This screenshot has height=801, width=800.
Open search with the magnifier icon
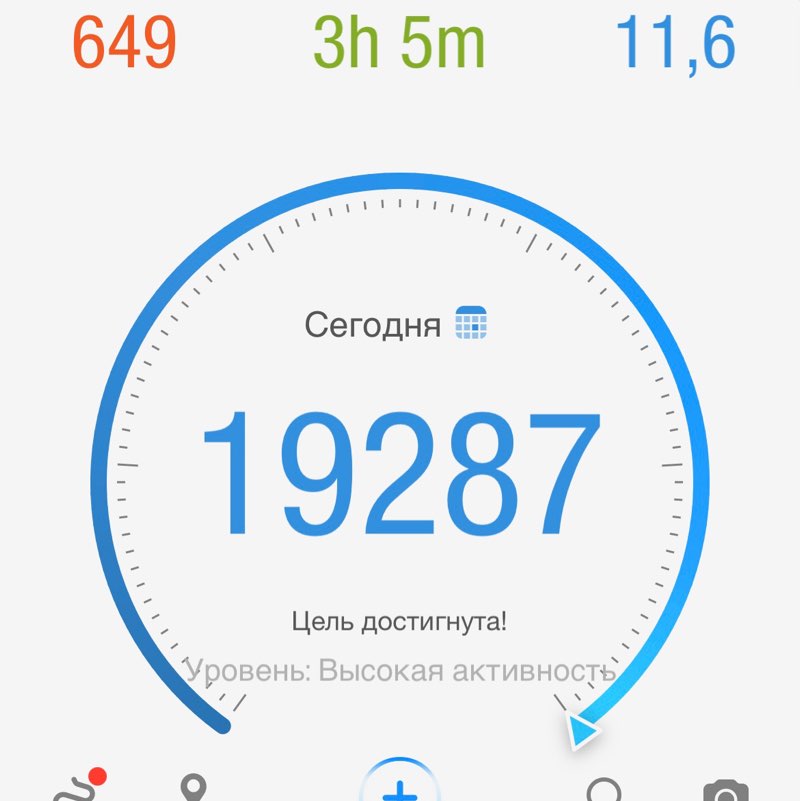click(x=605, y=790)
